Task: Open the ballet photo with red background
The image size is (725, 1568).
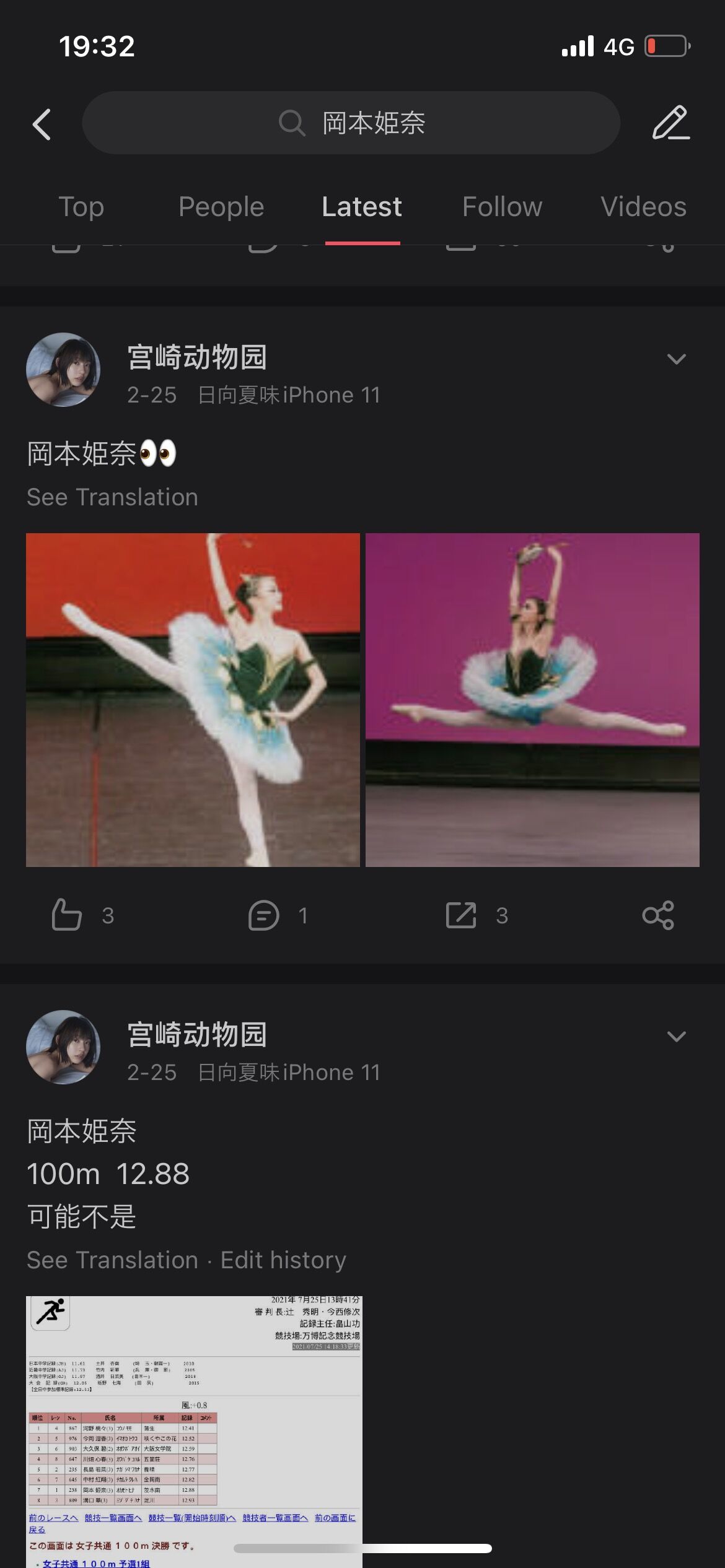Action: coord(193,700)
